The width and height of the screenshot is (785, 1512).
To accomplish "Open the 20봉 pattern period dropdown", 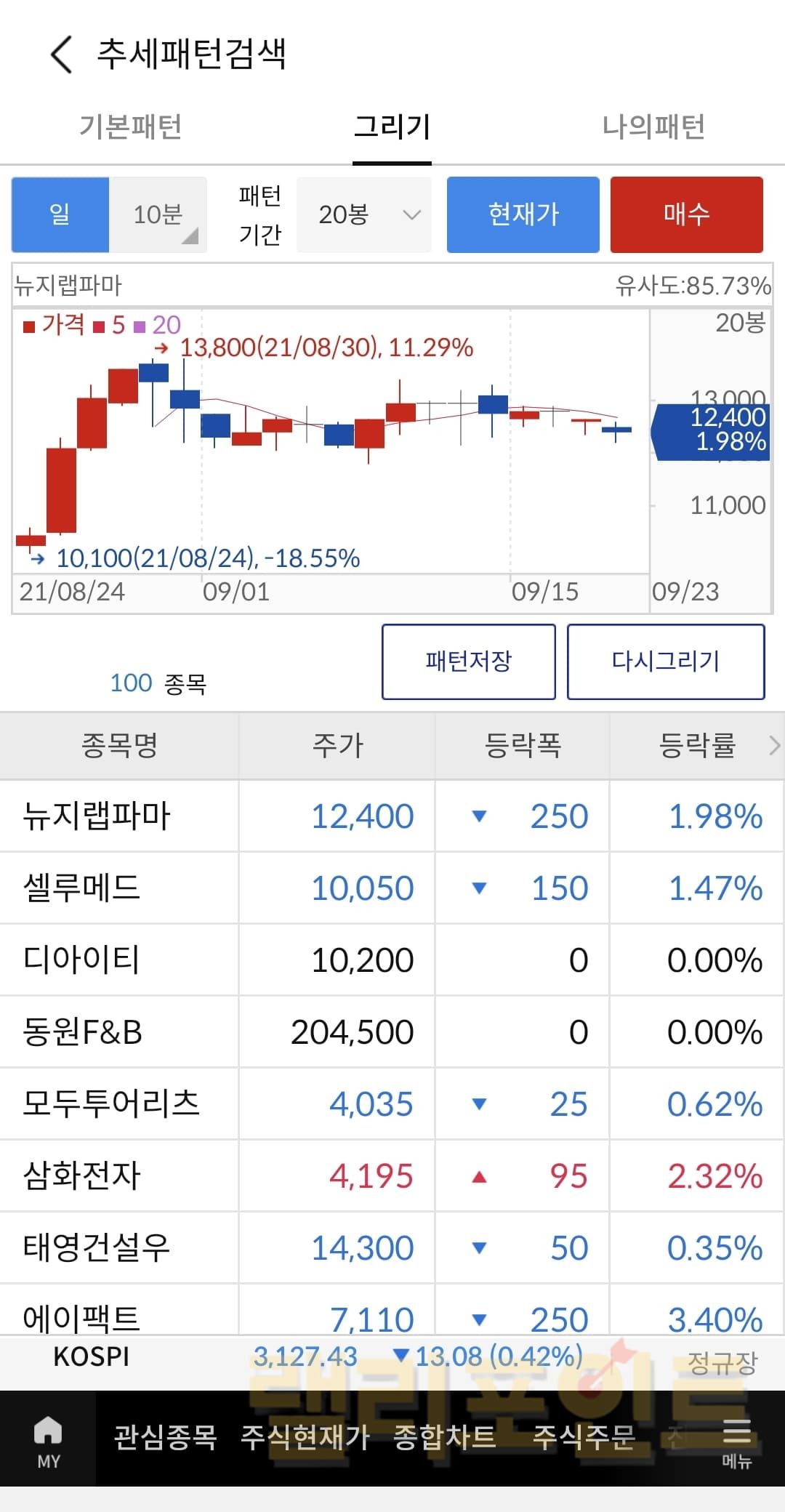I will 364,214.
